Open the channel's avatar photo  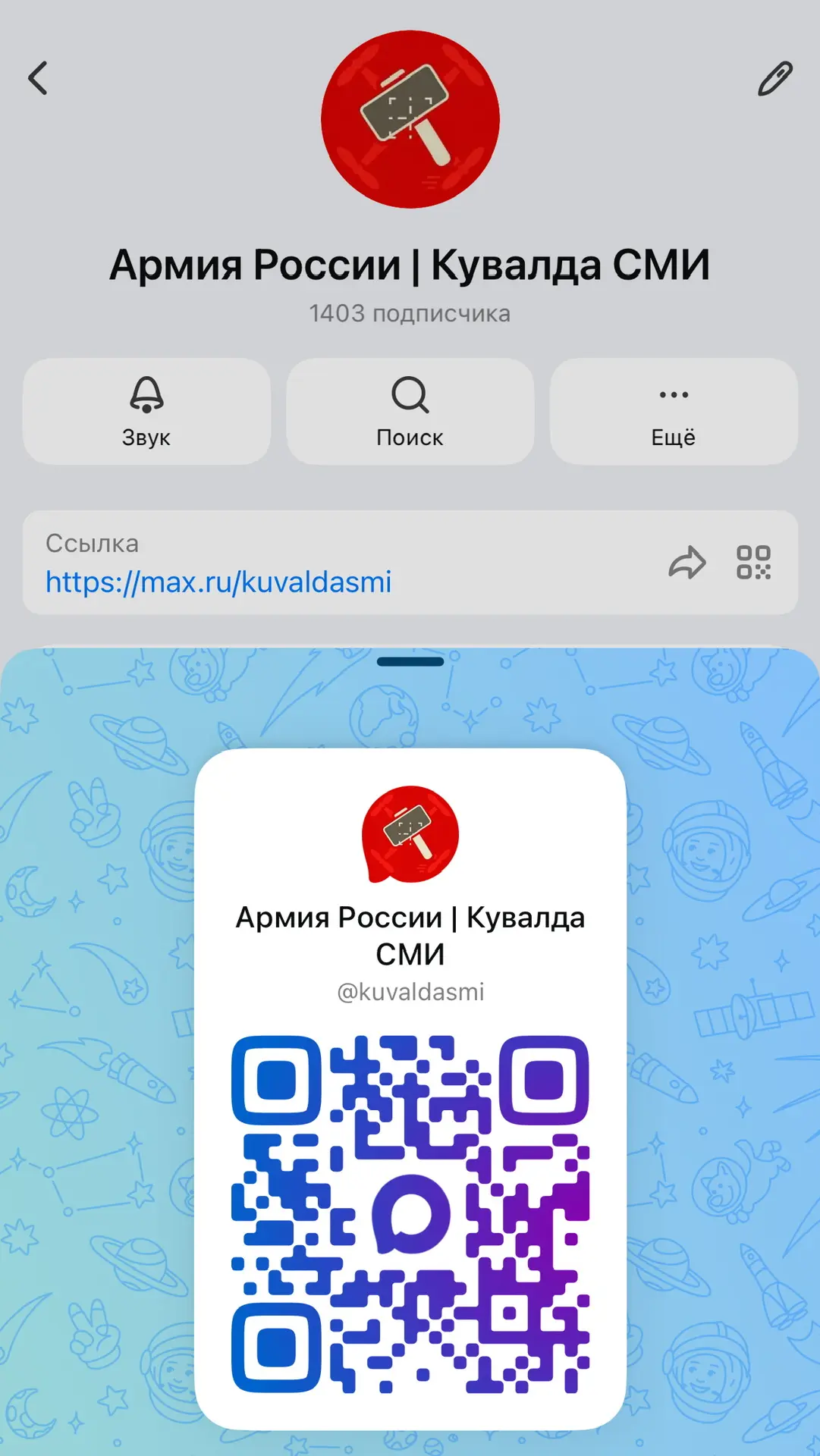pyautogui.click(x=410, y=119)
